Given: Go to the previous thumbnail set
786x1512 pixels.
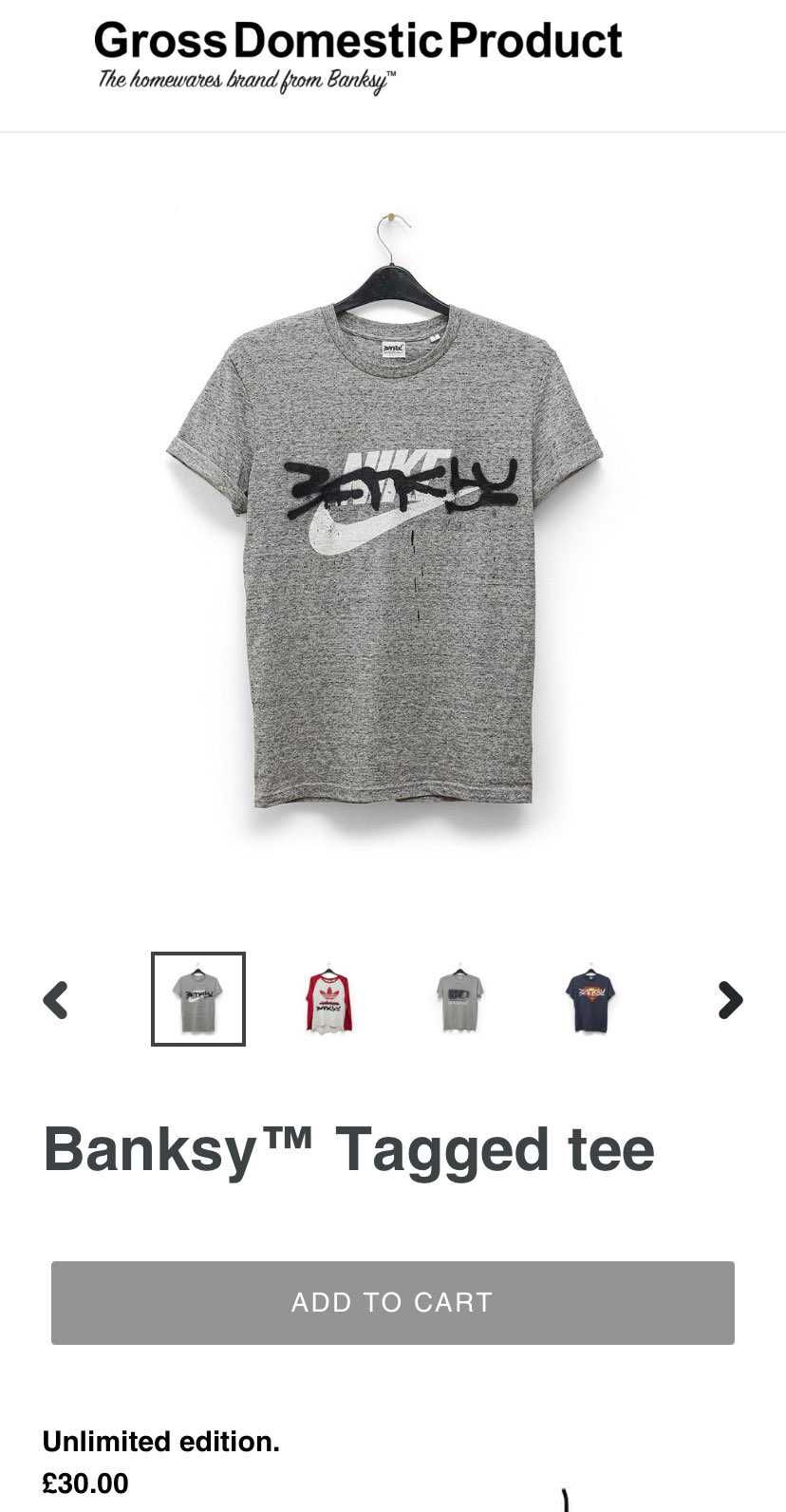Looking at the screenshot, I should click(x=56, y=999).
